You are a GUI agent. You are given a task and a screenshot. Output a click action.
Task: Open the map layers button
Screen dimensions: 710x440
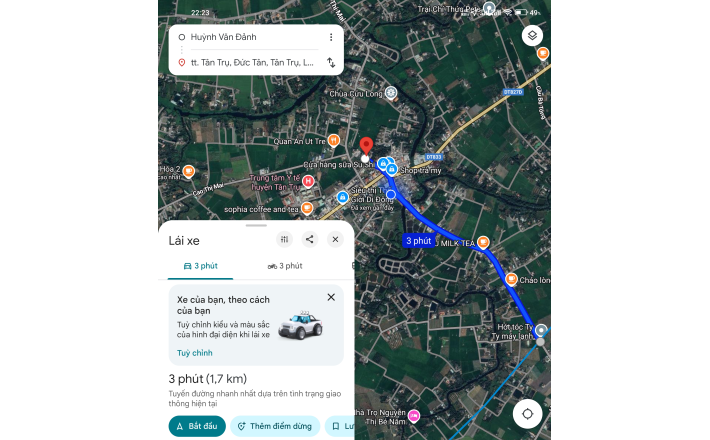533,36
